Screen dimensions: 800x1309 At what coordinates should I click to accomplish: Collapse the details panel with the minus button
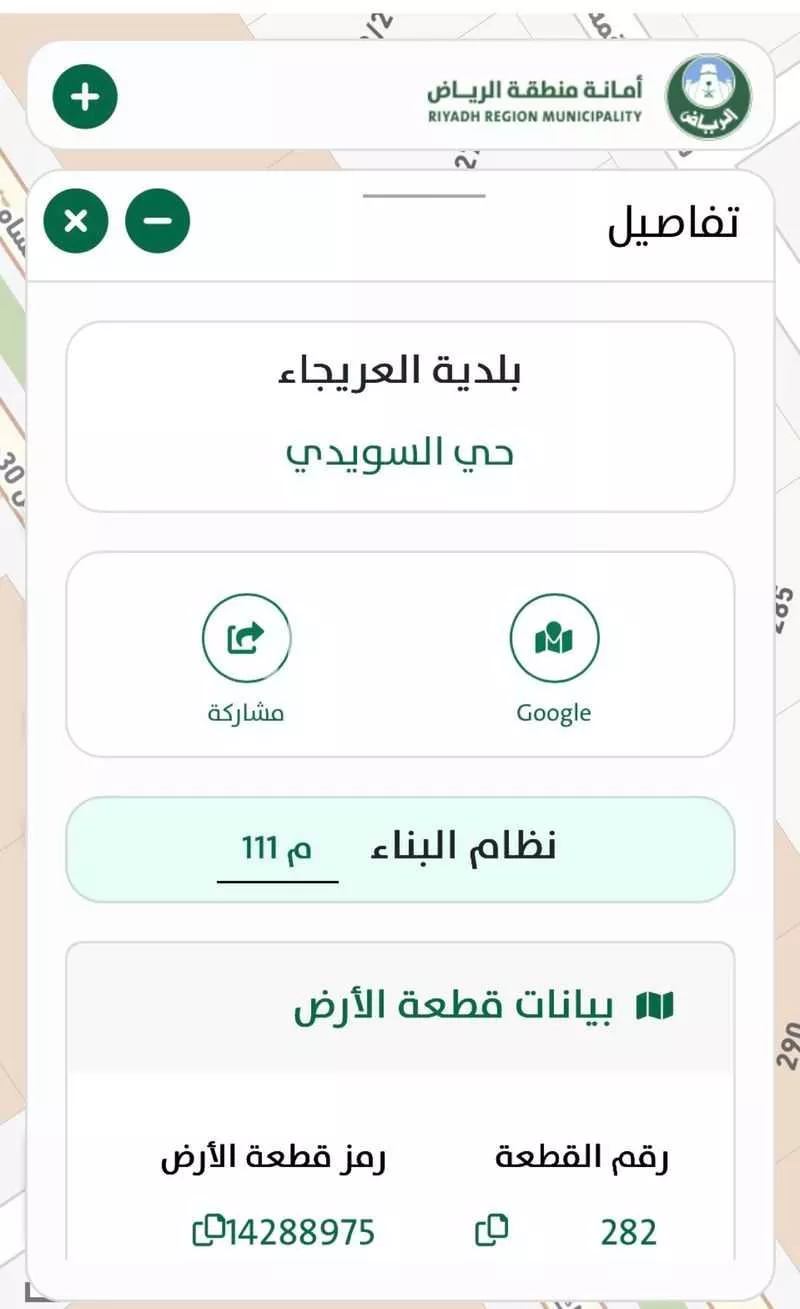click(157, 221)
